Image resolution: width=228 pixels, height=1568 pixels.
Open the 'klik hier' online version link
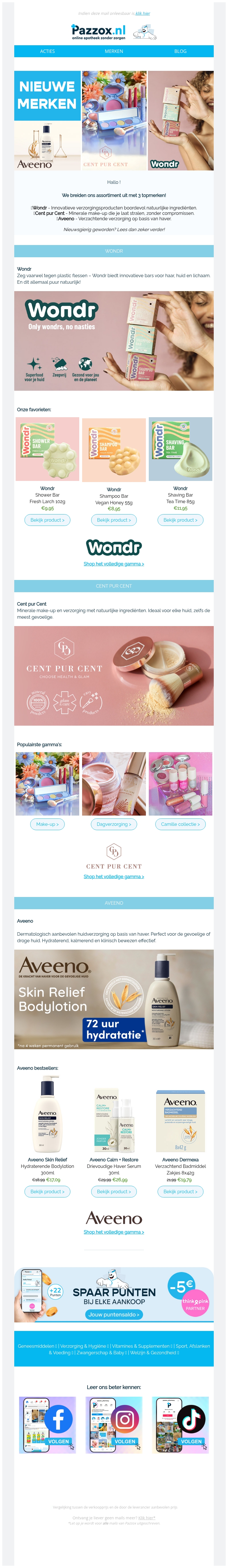143,13
